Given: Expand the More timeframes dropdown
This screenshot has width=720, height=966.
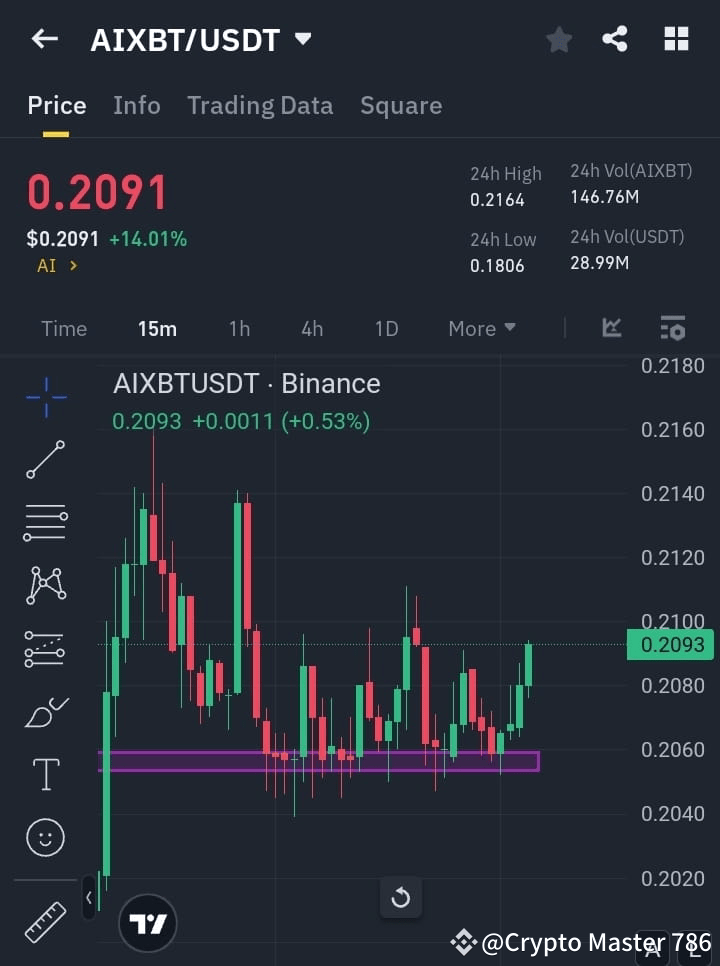Looking at the screenshot, I should [x=481, y=328].
